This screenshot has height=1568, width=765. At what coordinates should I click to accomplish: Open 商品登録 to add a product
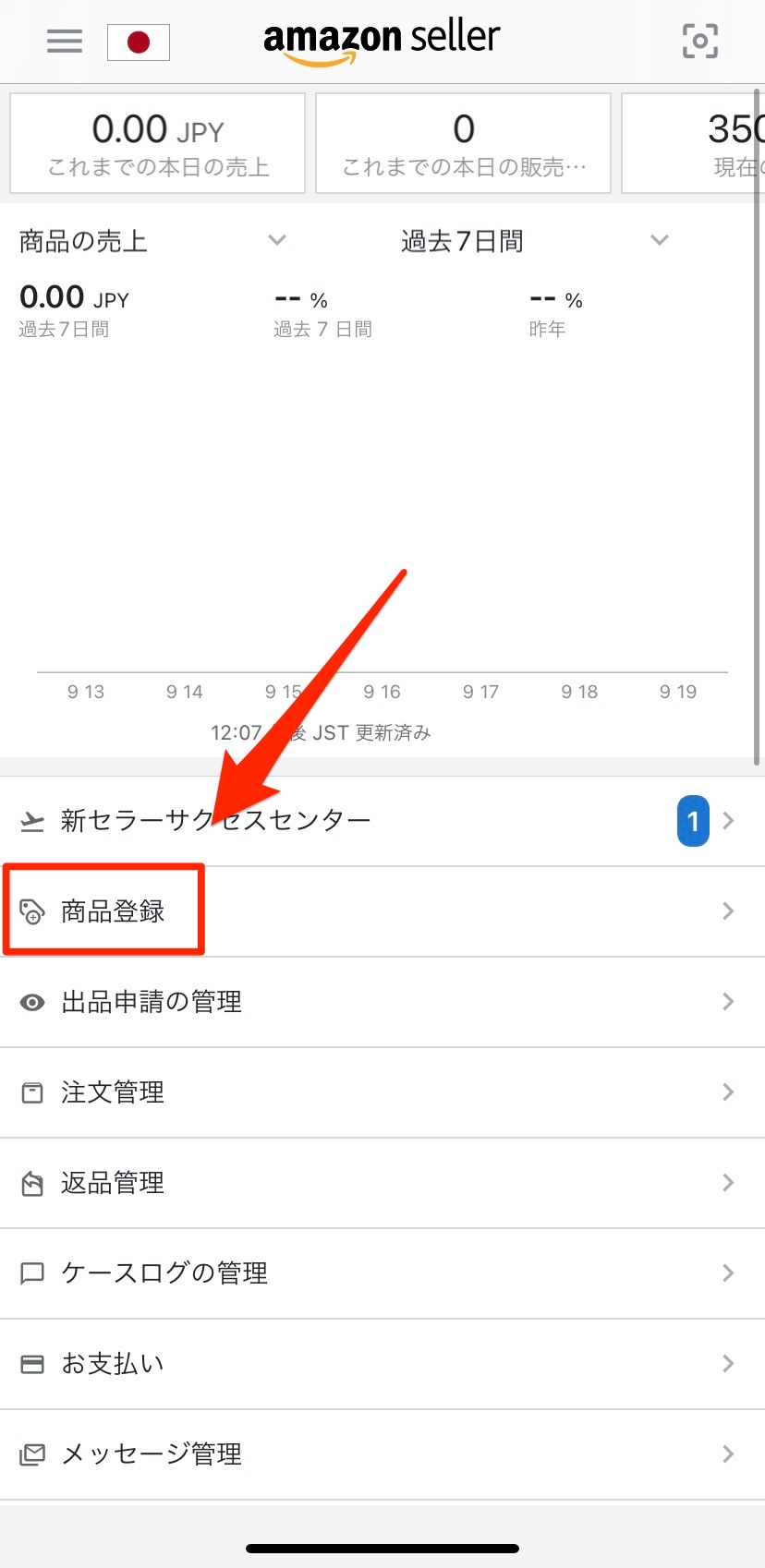coord(382,911)
